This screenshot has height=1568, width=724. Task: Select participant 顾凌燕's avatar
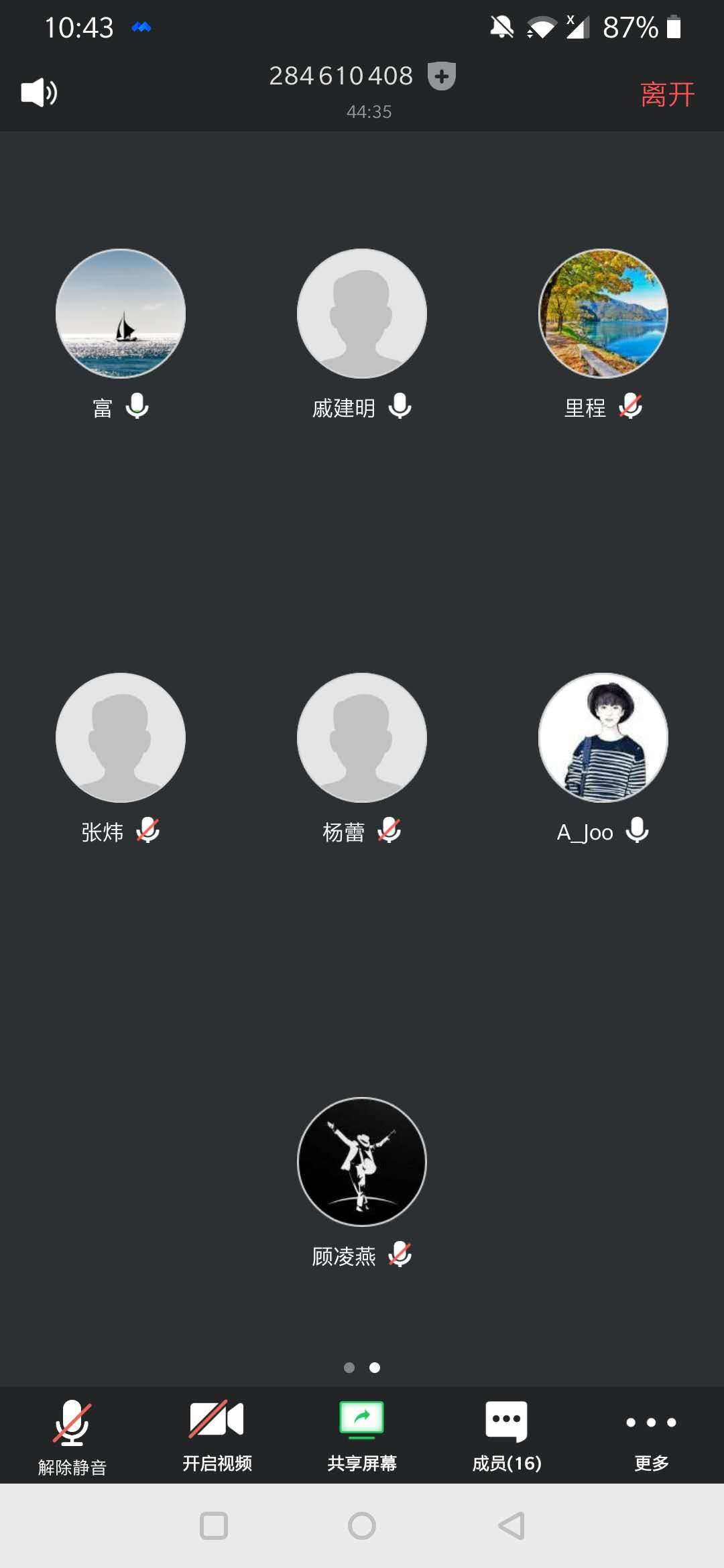362,1162
